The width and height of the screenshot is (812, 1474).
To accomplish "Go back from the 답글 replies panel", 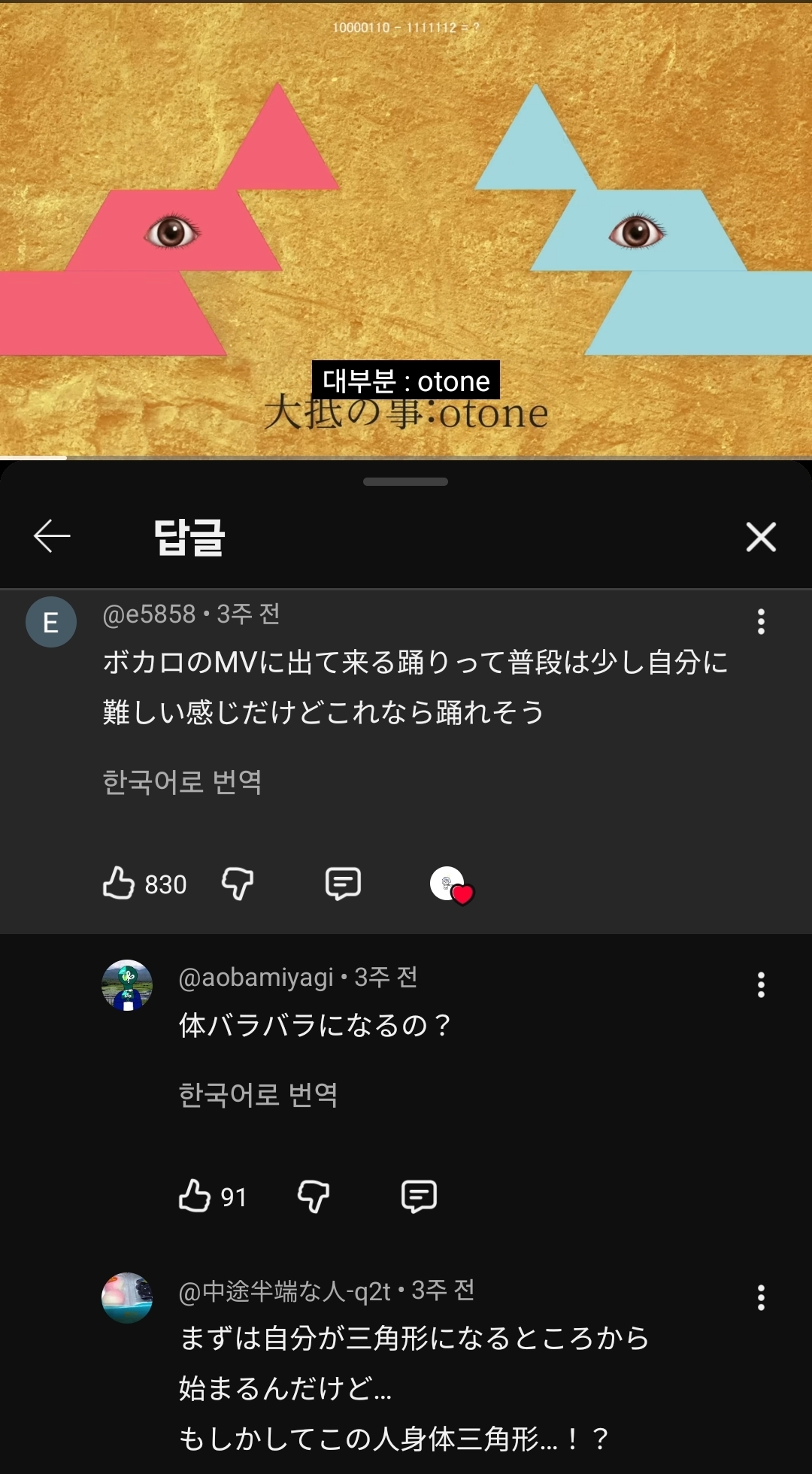I will coord(52,536).
